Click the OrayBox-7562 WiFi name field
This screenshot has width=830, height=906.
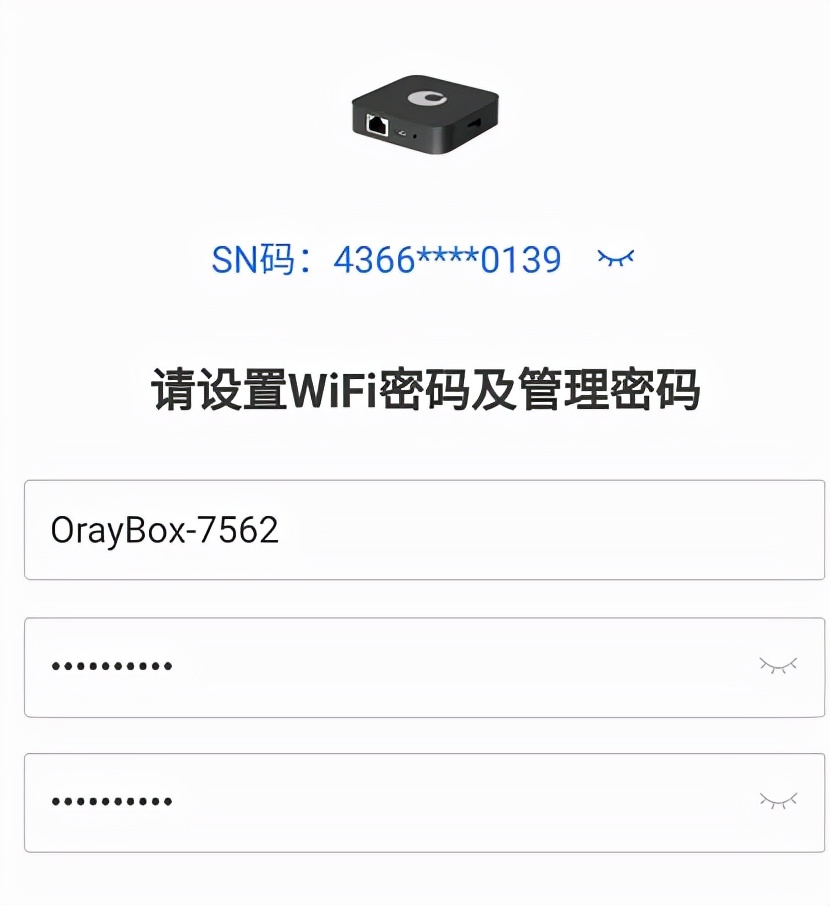(x=415, y=530)
